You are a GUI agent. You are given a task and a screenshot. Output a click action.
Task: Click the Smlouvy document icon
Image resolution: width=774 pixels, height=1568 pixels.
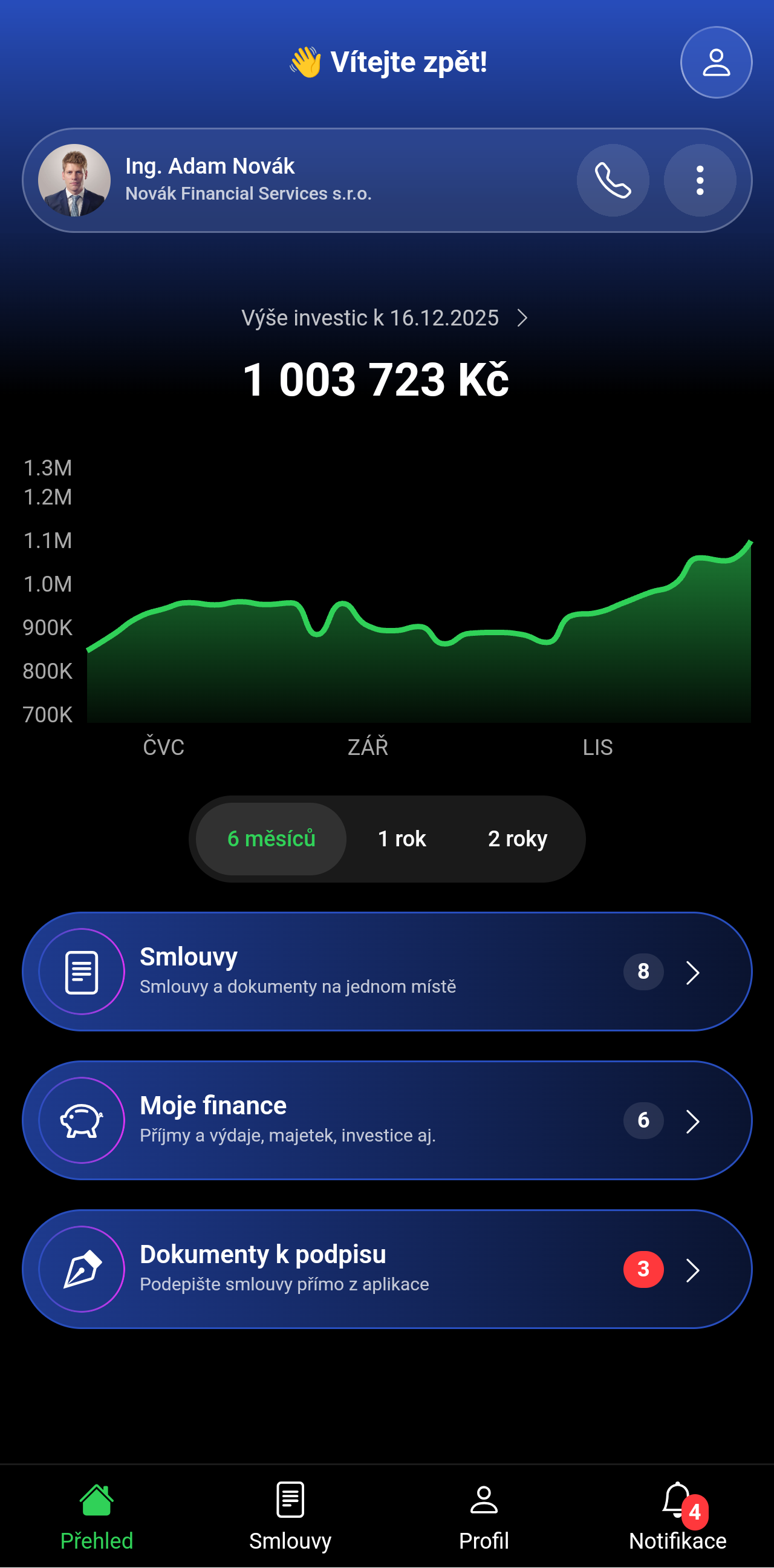click(x=81, y=972)
